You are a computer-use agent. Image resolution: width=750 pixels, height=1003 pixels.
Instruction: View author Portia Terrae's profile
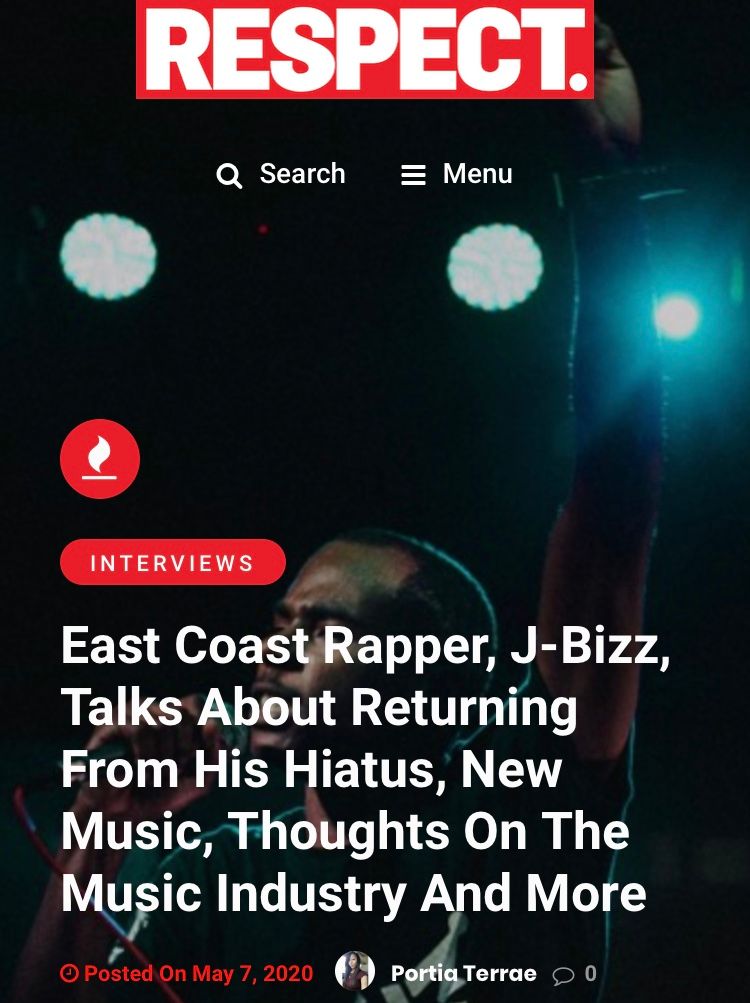[x=462, y=973]
